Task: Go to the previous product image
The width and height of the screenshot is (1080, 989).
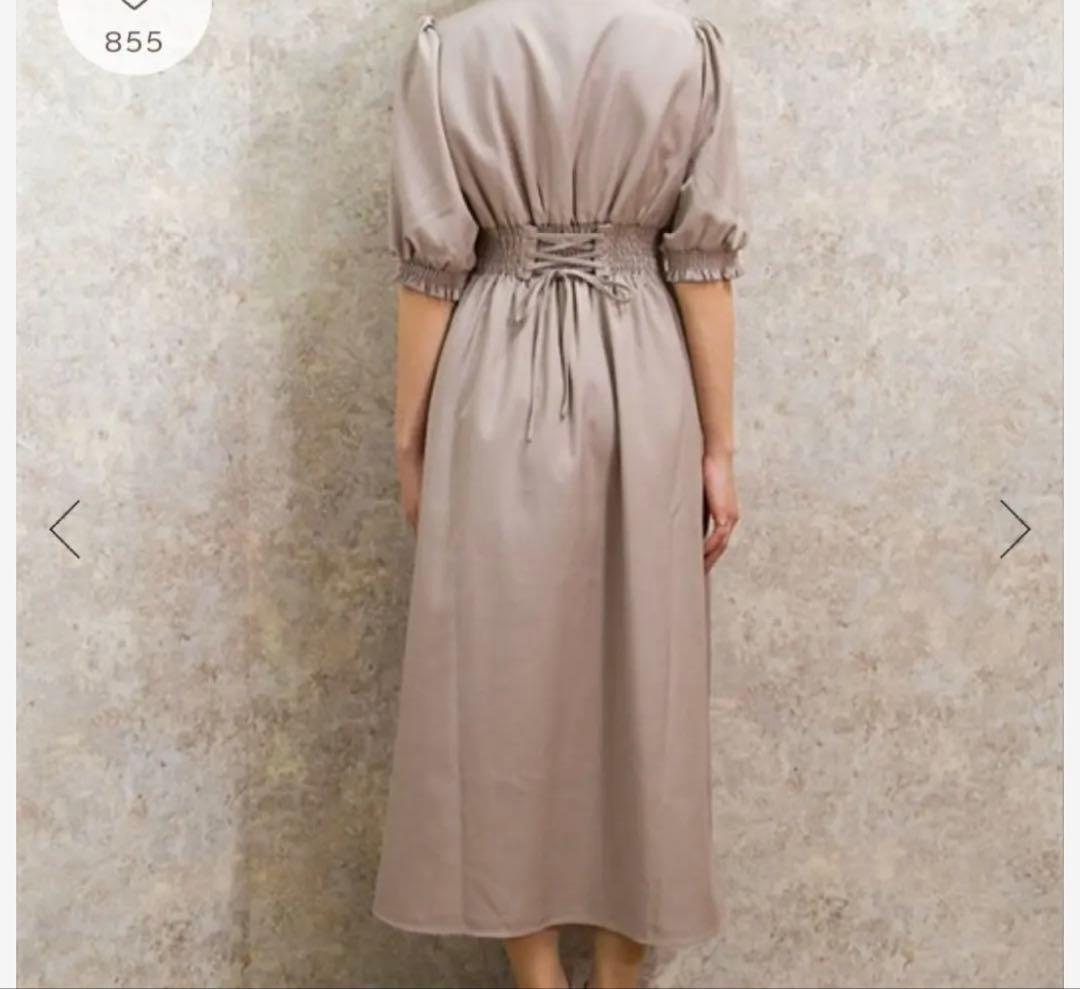Action: tap(65, 529)
